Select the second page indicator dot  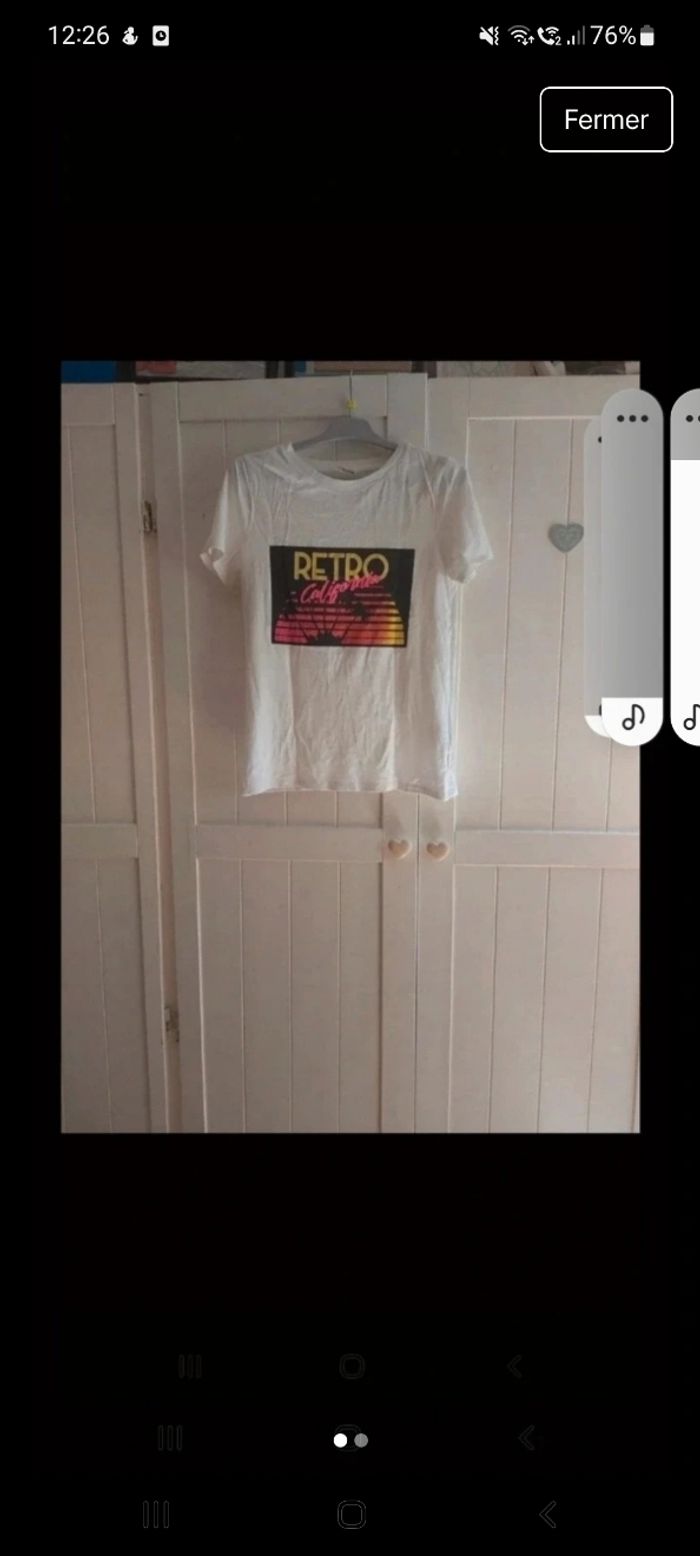(362, 1440)
